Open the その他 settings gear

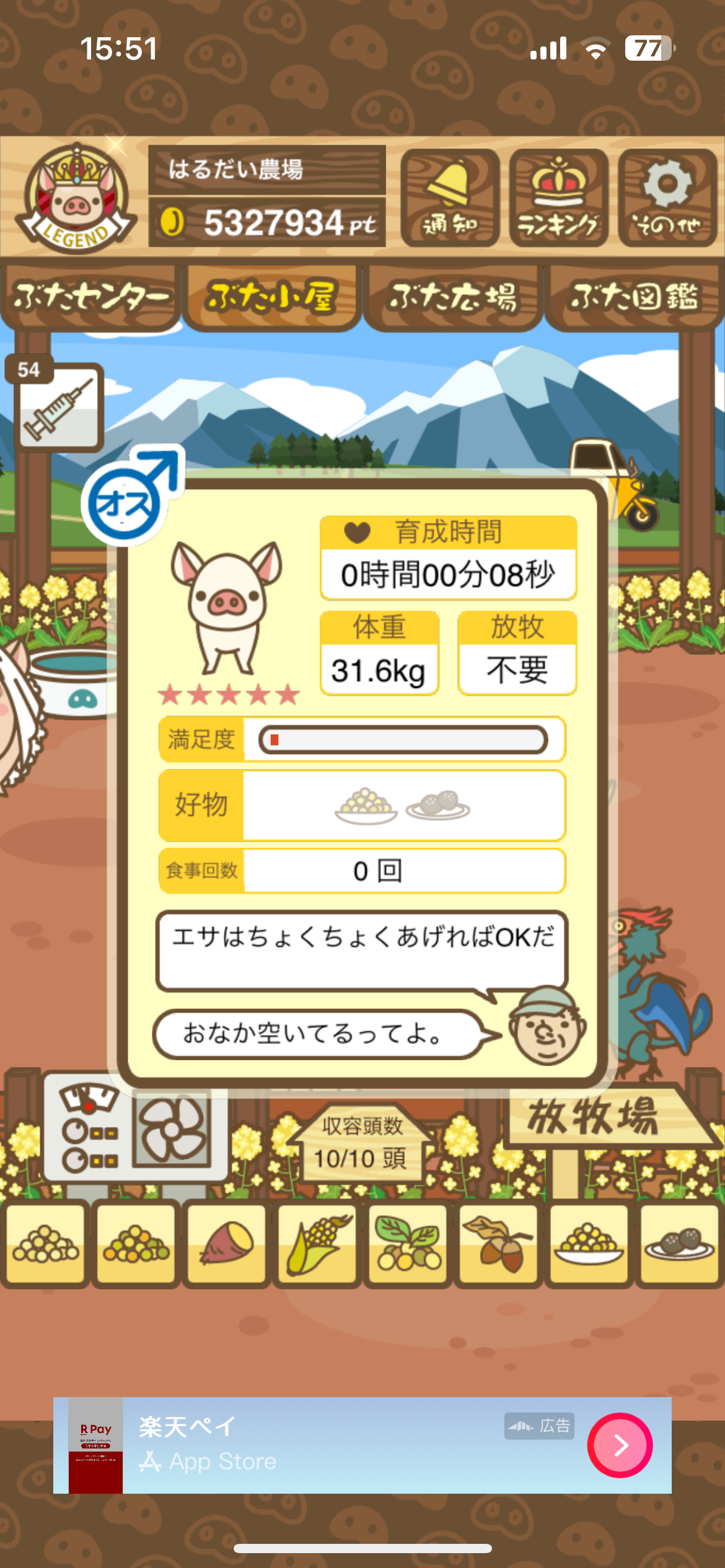pyautogui.click(x=667, y=198)
